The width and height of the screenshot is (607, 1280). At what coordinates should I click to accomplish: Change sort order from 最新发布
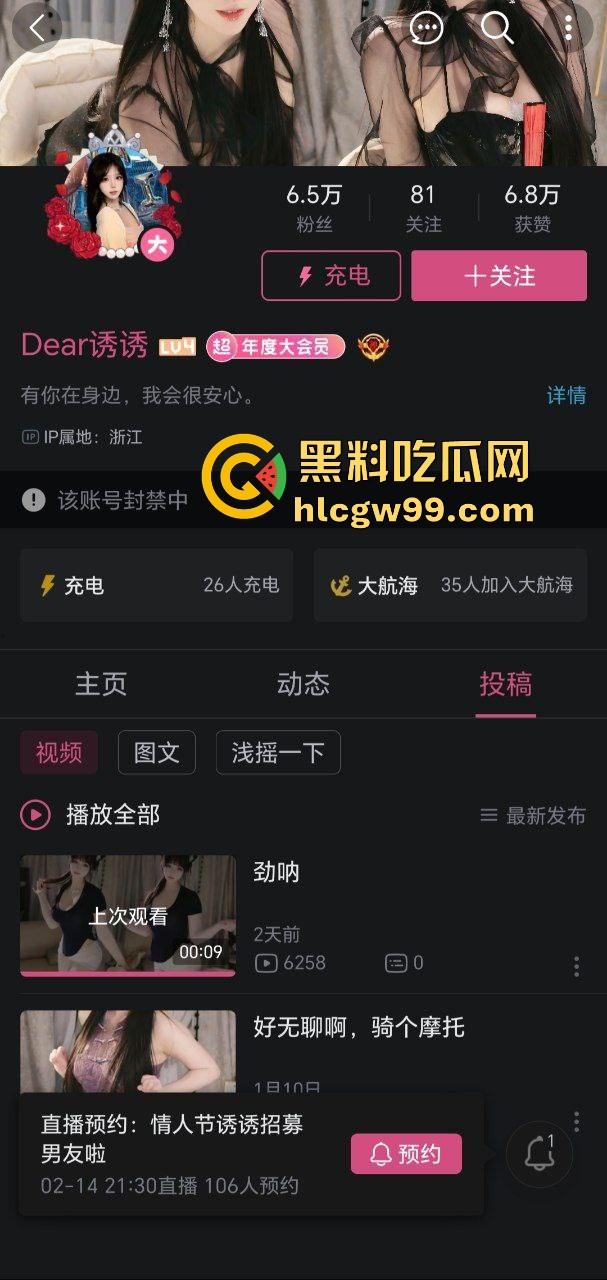tap(533, 816)
